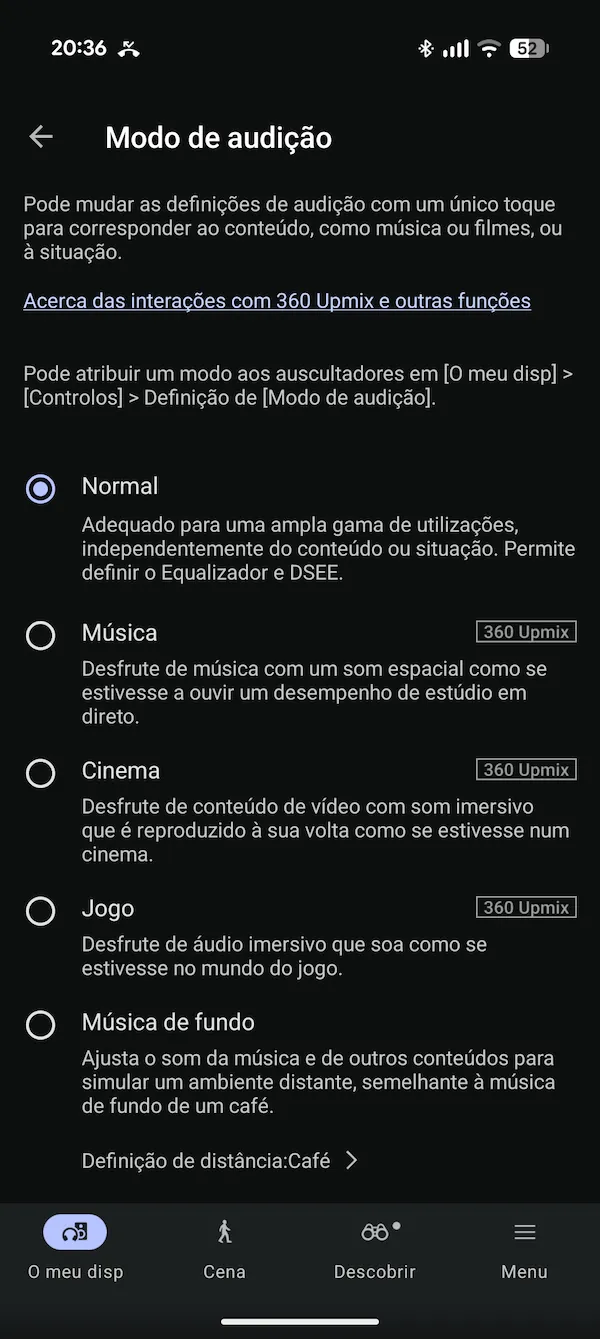Viewport: 600px width, 1339px height.
Task: Open the Descobrir tab
Action: click(375, 1248)
